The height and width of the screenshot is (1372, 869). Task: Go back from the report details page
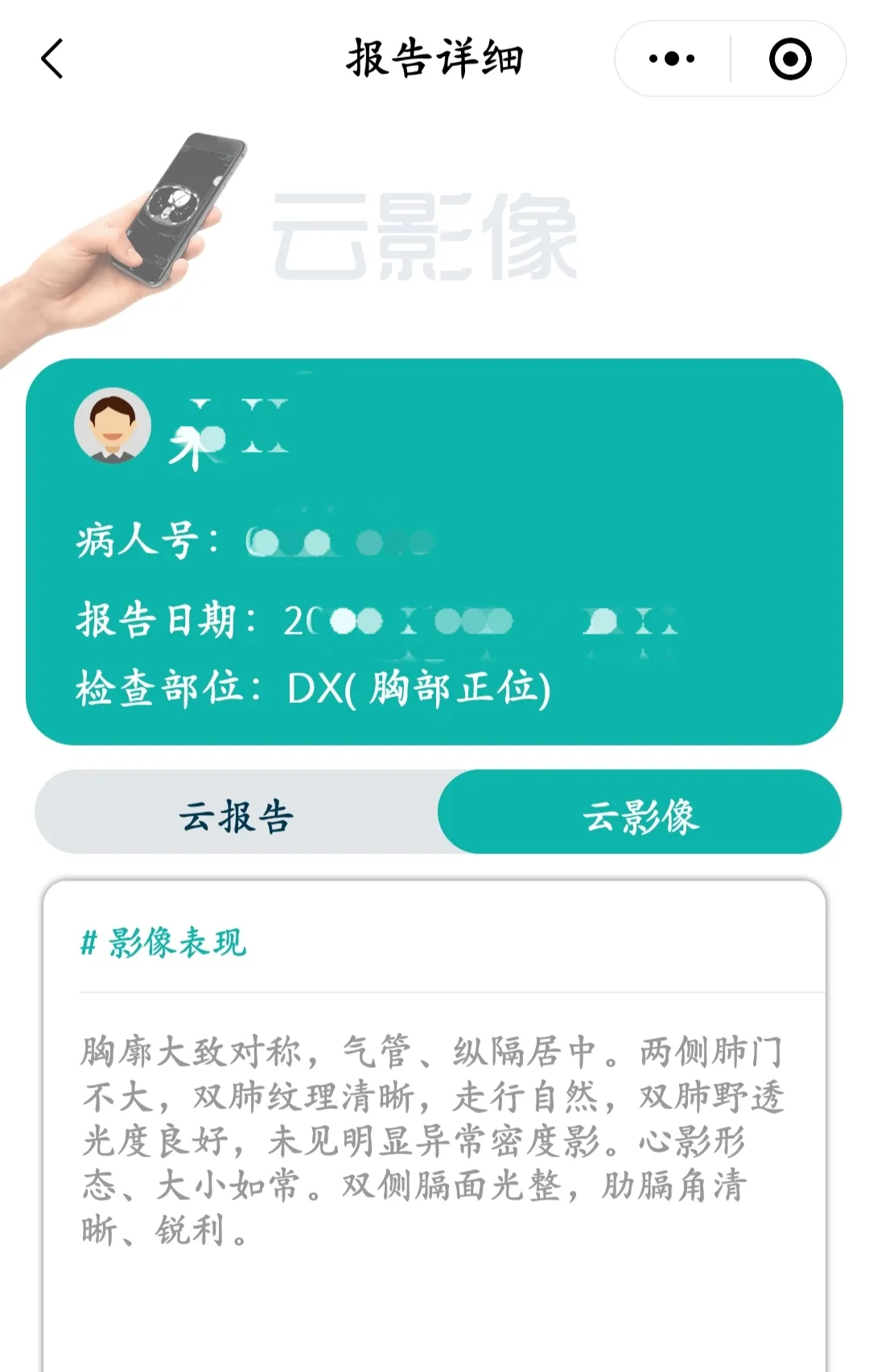pos(52,60)
